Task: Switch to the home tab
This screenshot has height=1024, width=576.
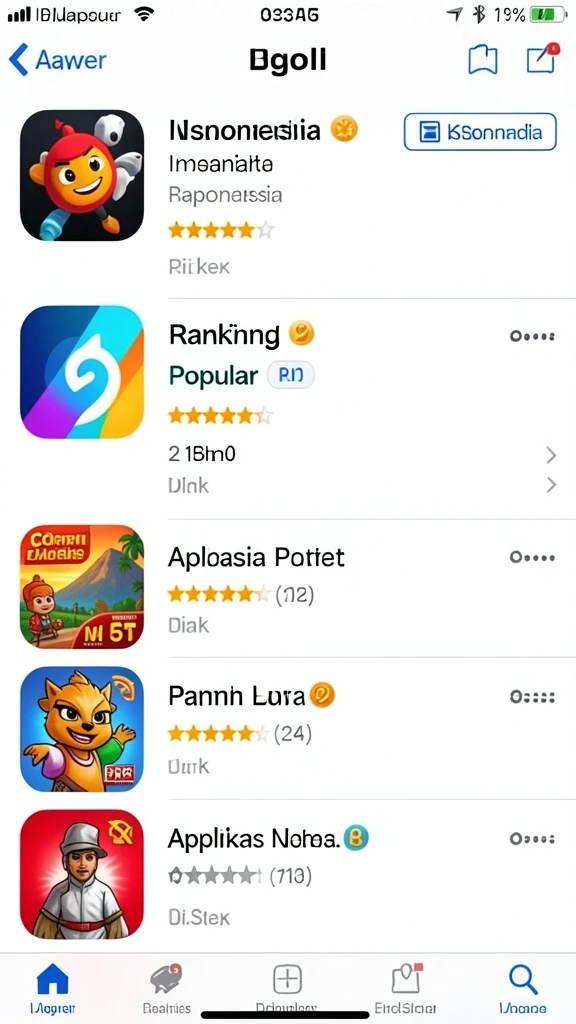Action: pos(53,989)
